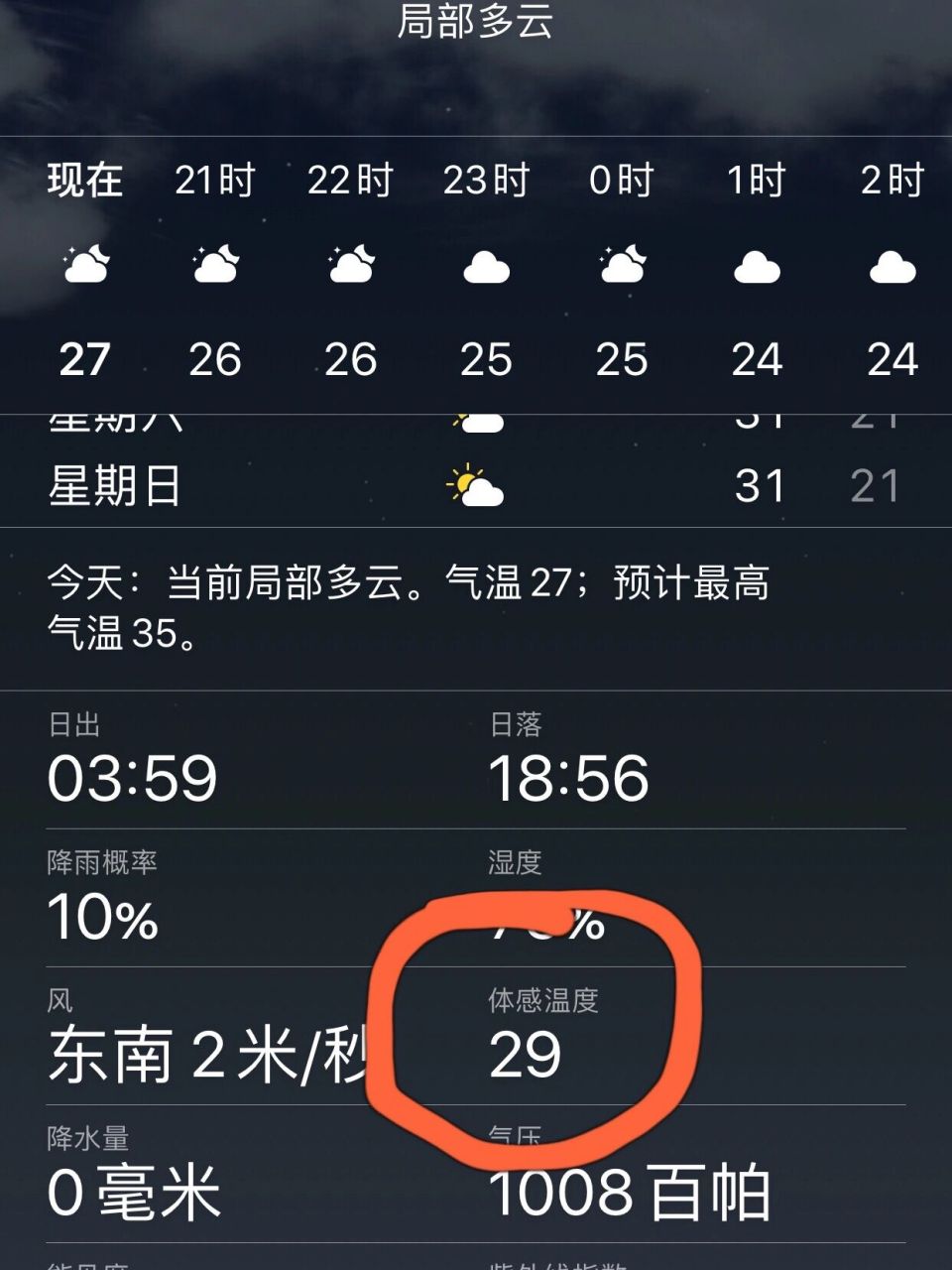
Task: Tap the moon cloud icon at 22时
Action: click(349, 266)
